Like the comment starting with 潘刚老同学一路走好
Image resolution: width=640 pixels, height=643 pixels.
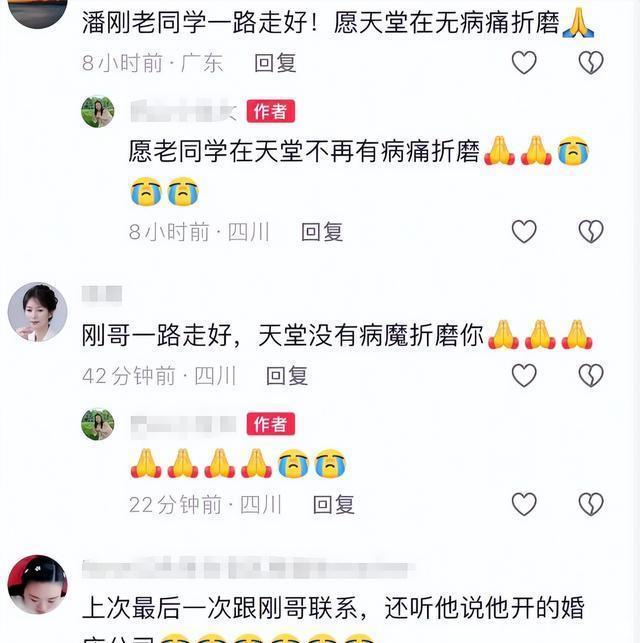point(524,63)
